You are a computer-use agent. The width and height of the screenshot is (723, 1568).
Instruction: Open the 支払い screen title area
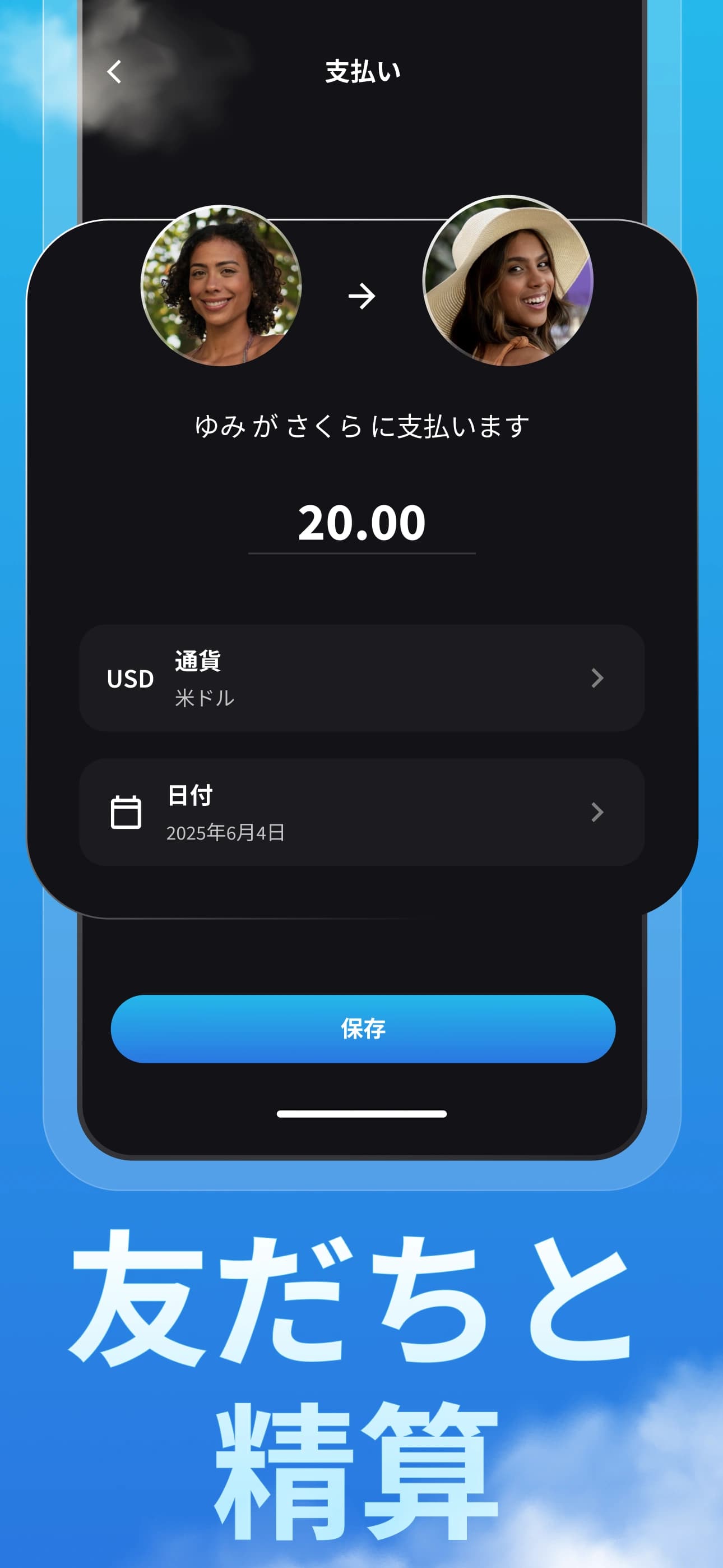point(361,71)
